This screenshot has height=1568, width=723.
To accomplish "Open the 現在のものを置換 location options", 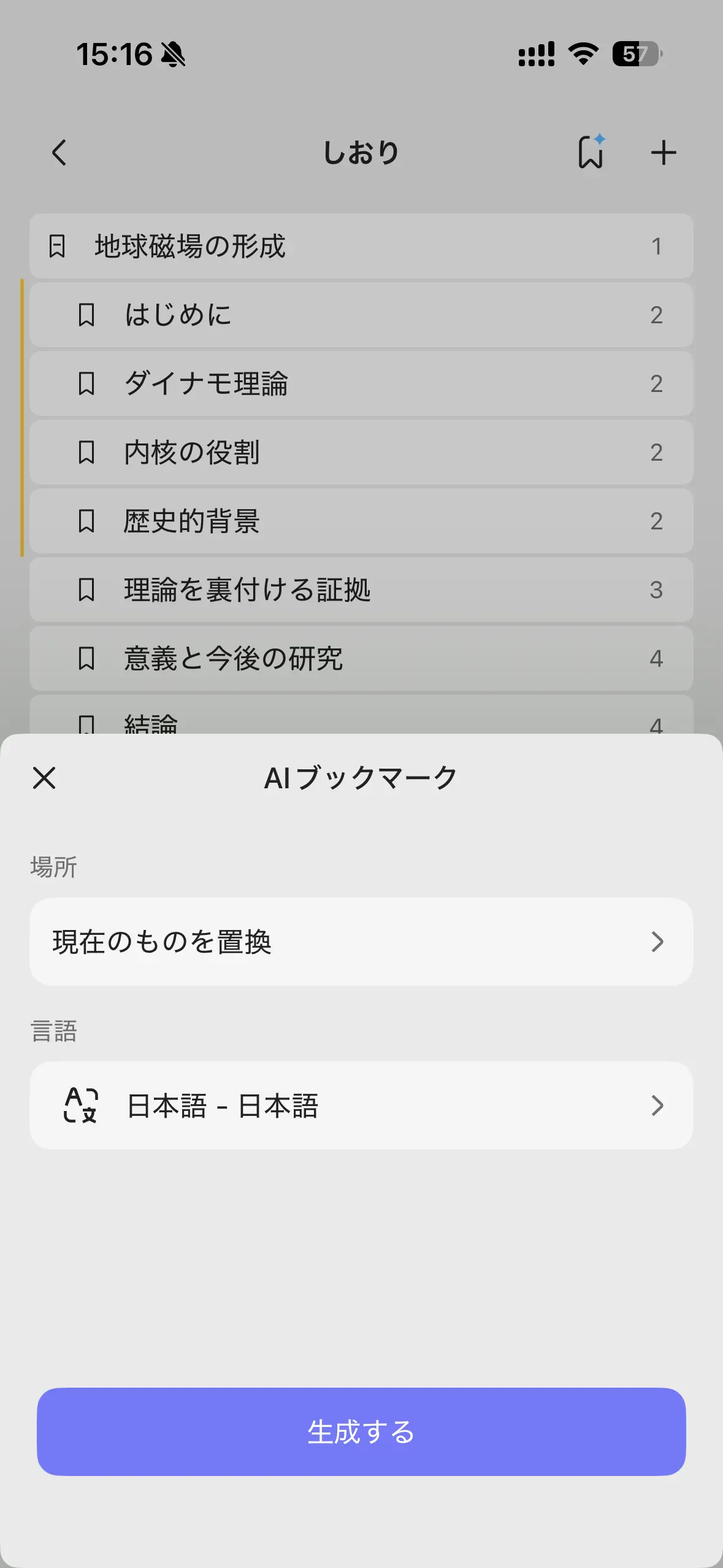I will tap(361, 943).
